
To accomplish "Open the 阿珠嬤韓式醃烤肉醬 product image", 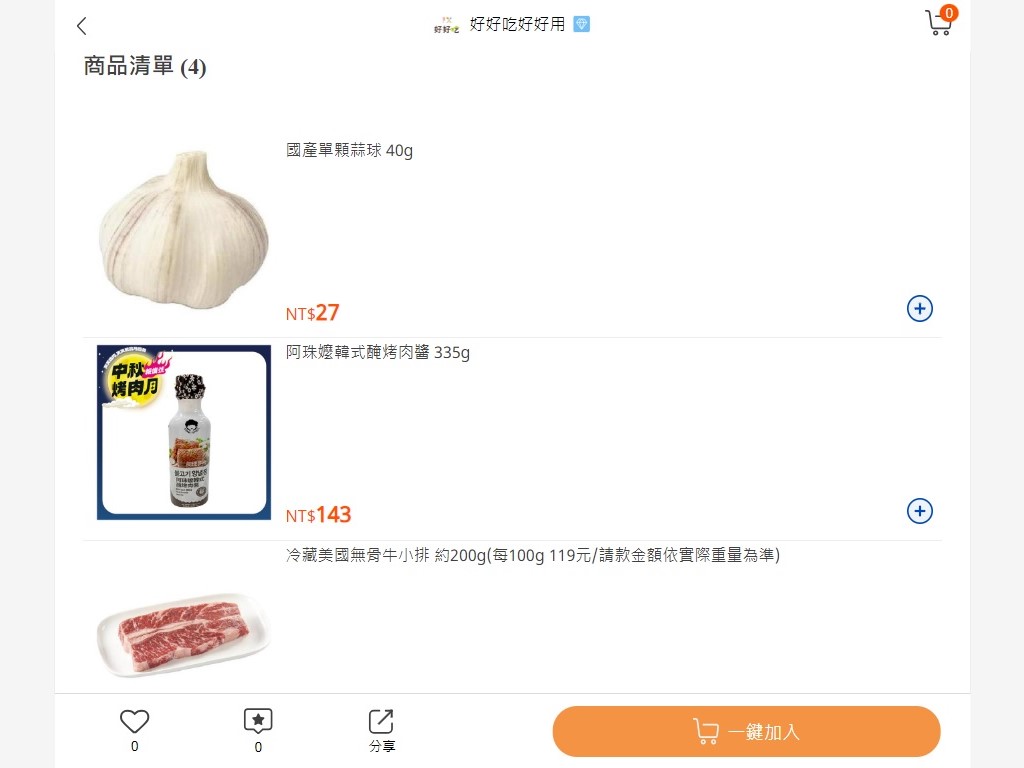I will click(x=184, y=432).
